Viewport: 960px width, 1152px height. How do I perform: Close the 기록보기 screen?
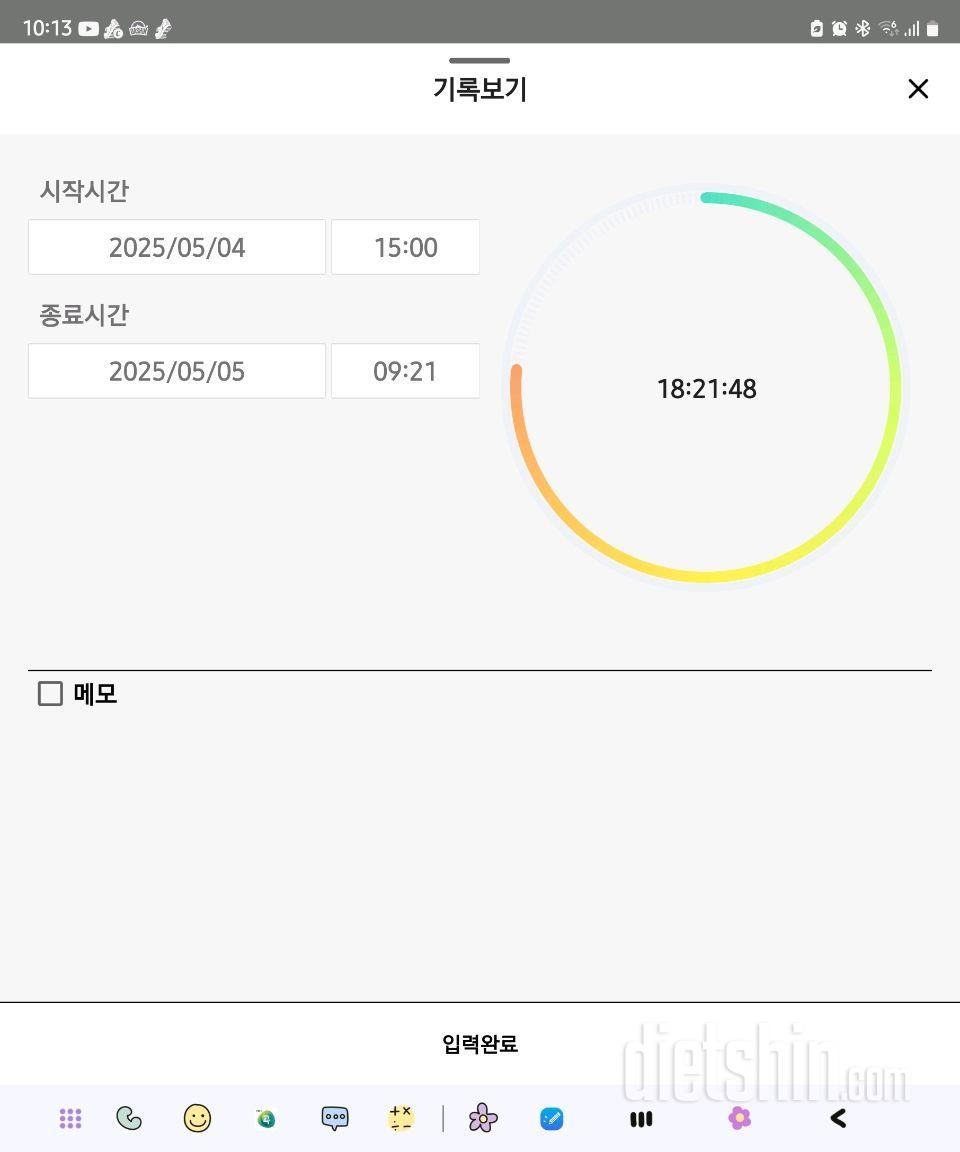(917, 89)
